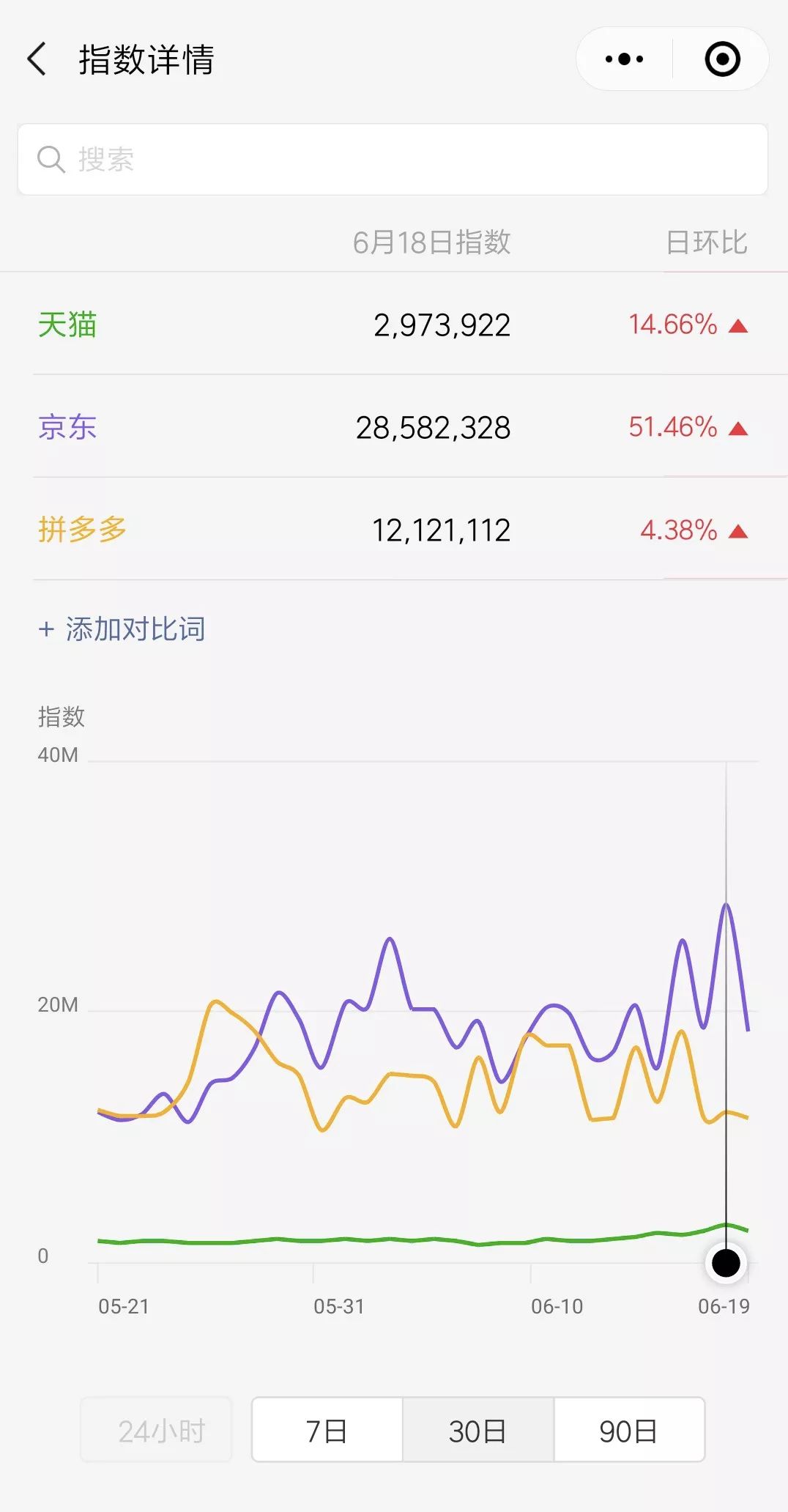This screenshot has height=1512, width=788.
Task: Tap the 搜索 search field
Action: (x=393, y=159)
